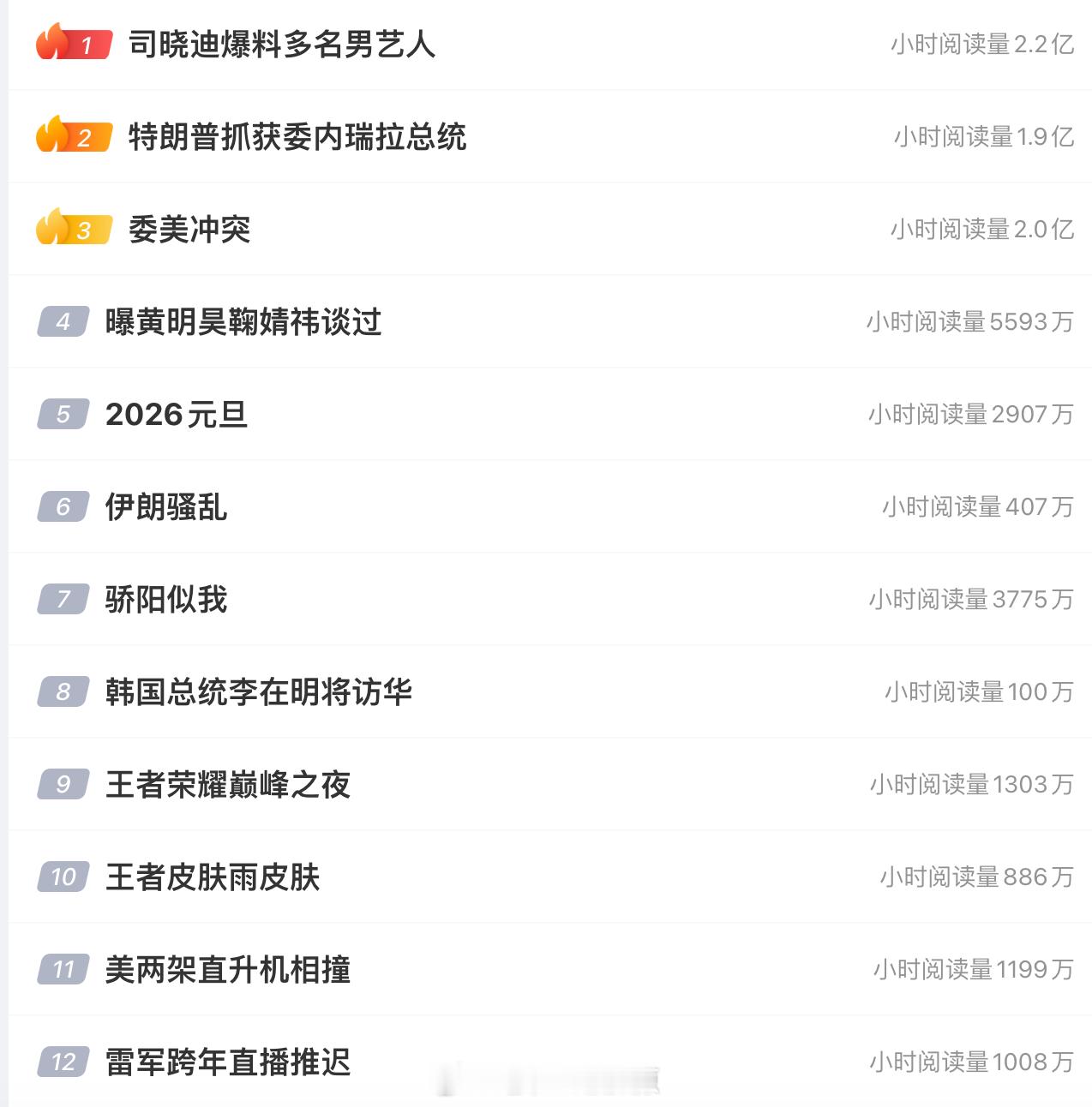Click the rank 11 badge icon
The image size is (1092, 1107).
click(x=63, y=970)
